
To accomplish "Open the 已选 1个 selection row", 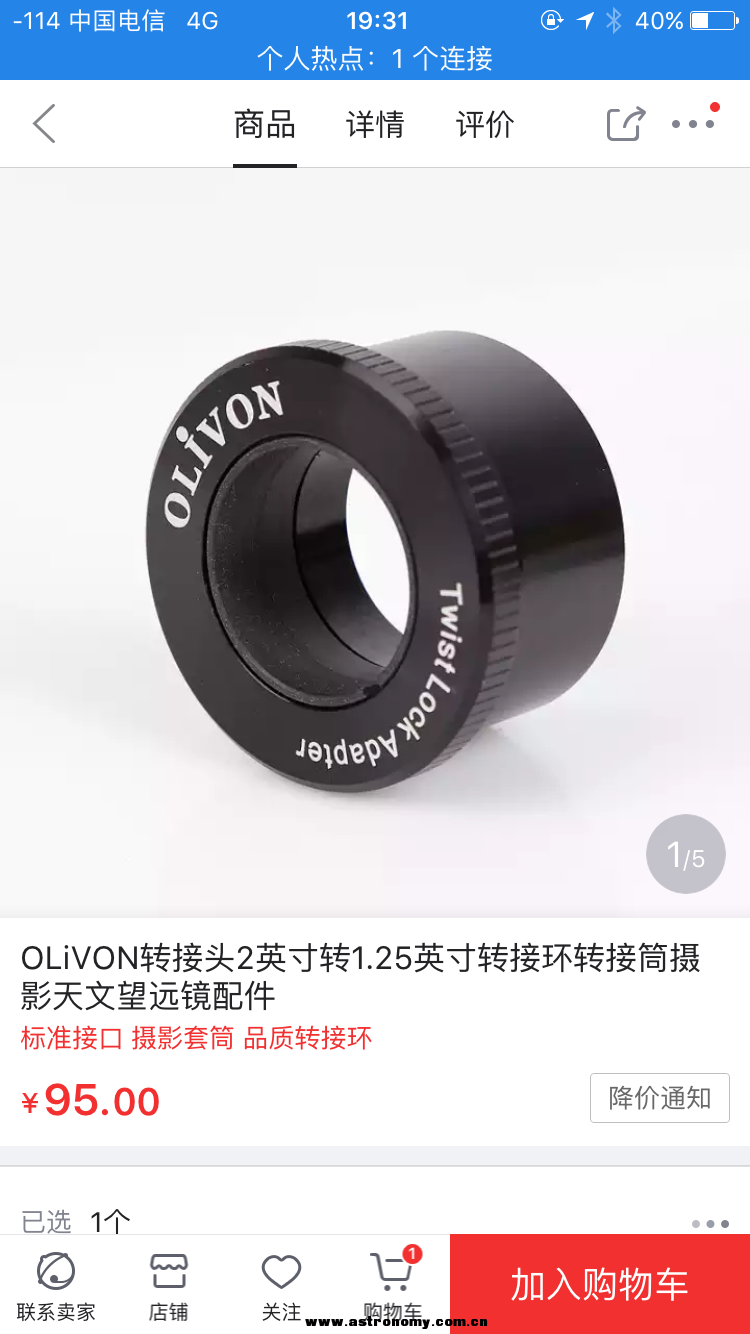I will point(375,1221).
